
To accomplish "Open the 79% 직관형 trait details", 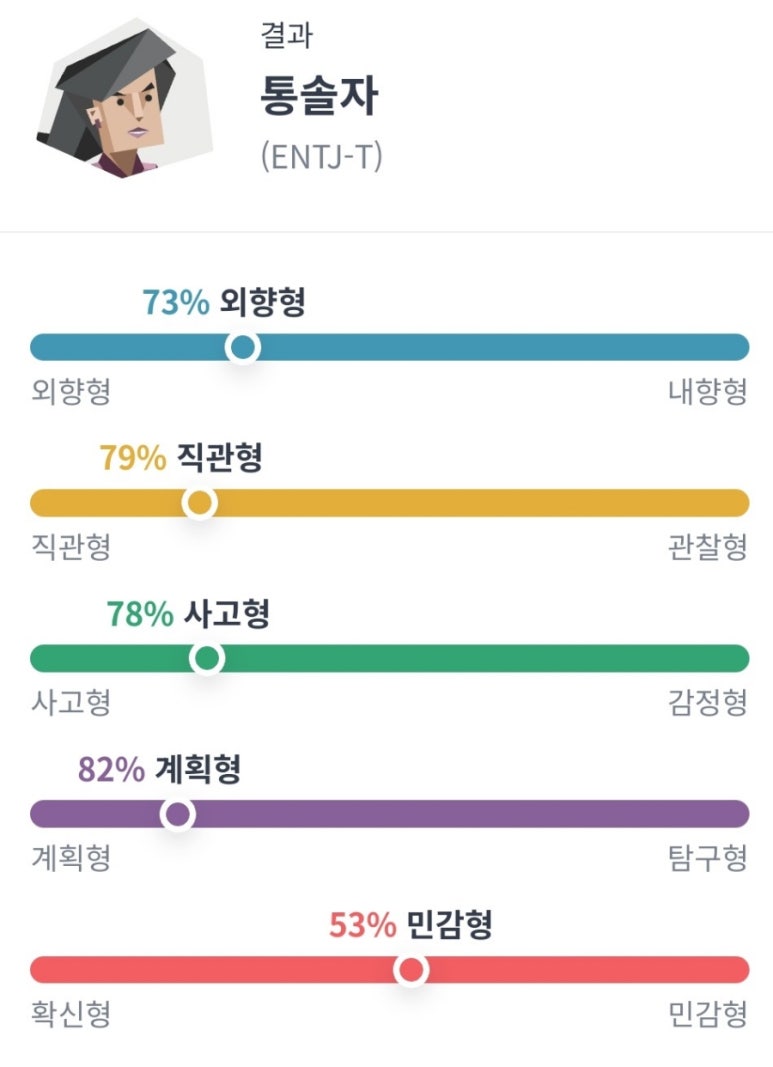I will click(x=389, y=503).
